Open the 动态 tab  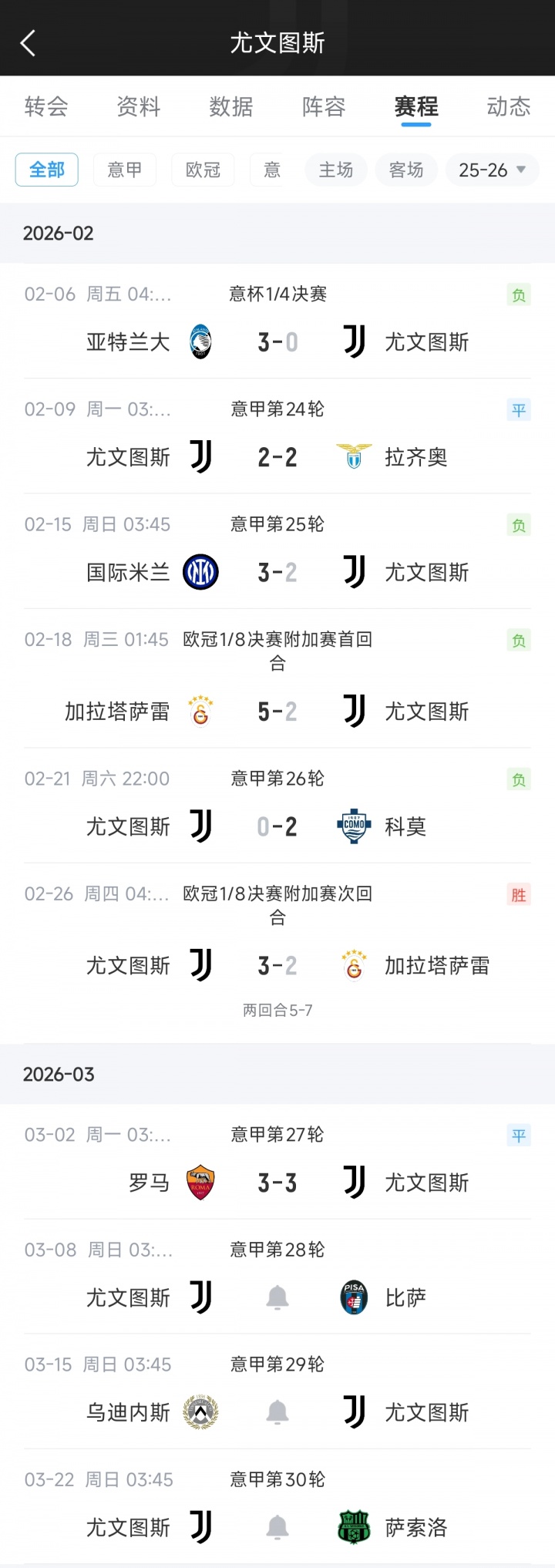(x=509, y=106)
